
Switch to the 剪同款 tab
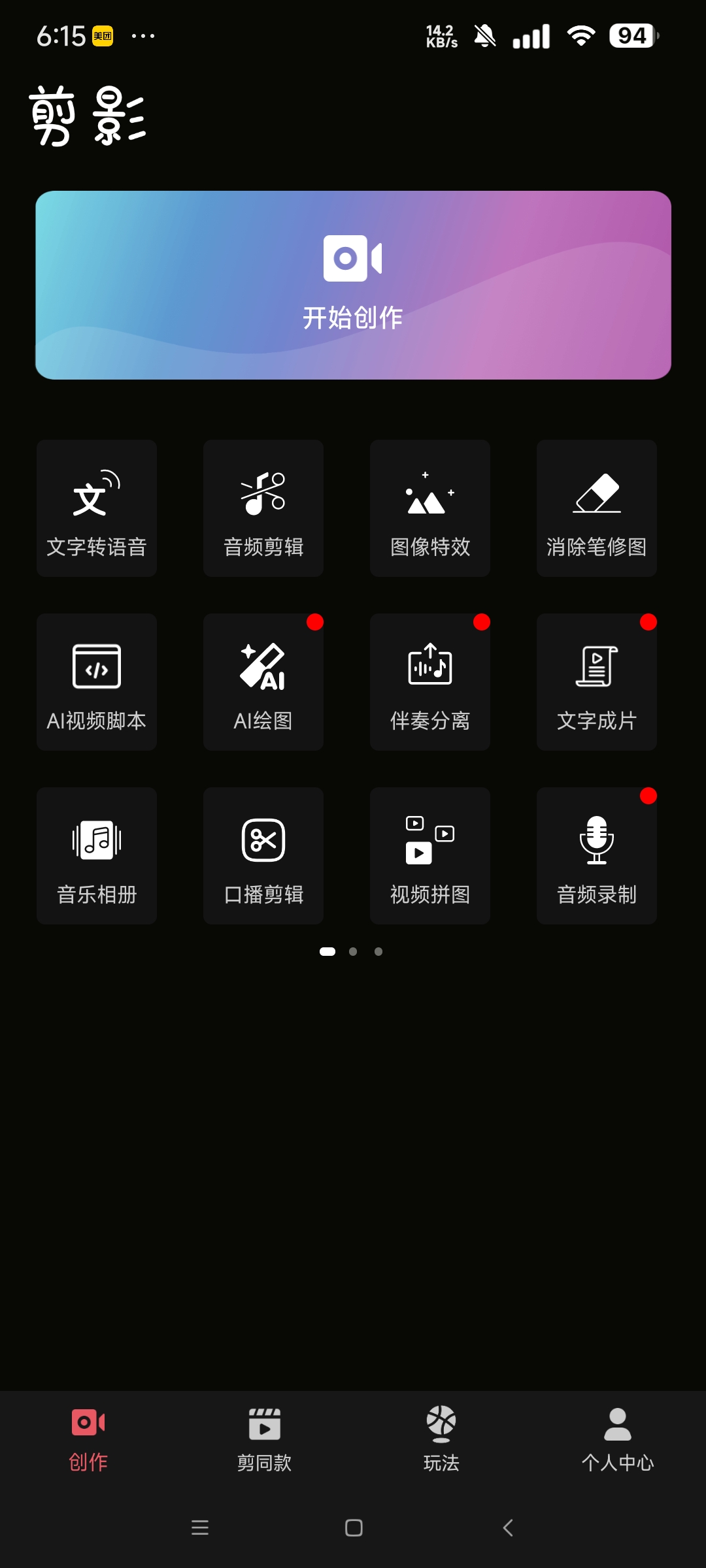[x=265, y=1439]
